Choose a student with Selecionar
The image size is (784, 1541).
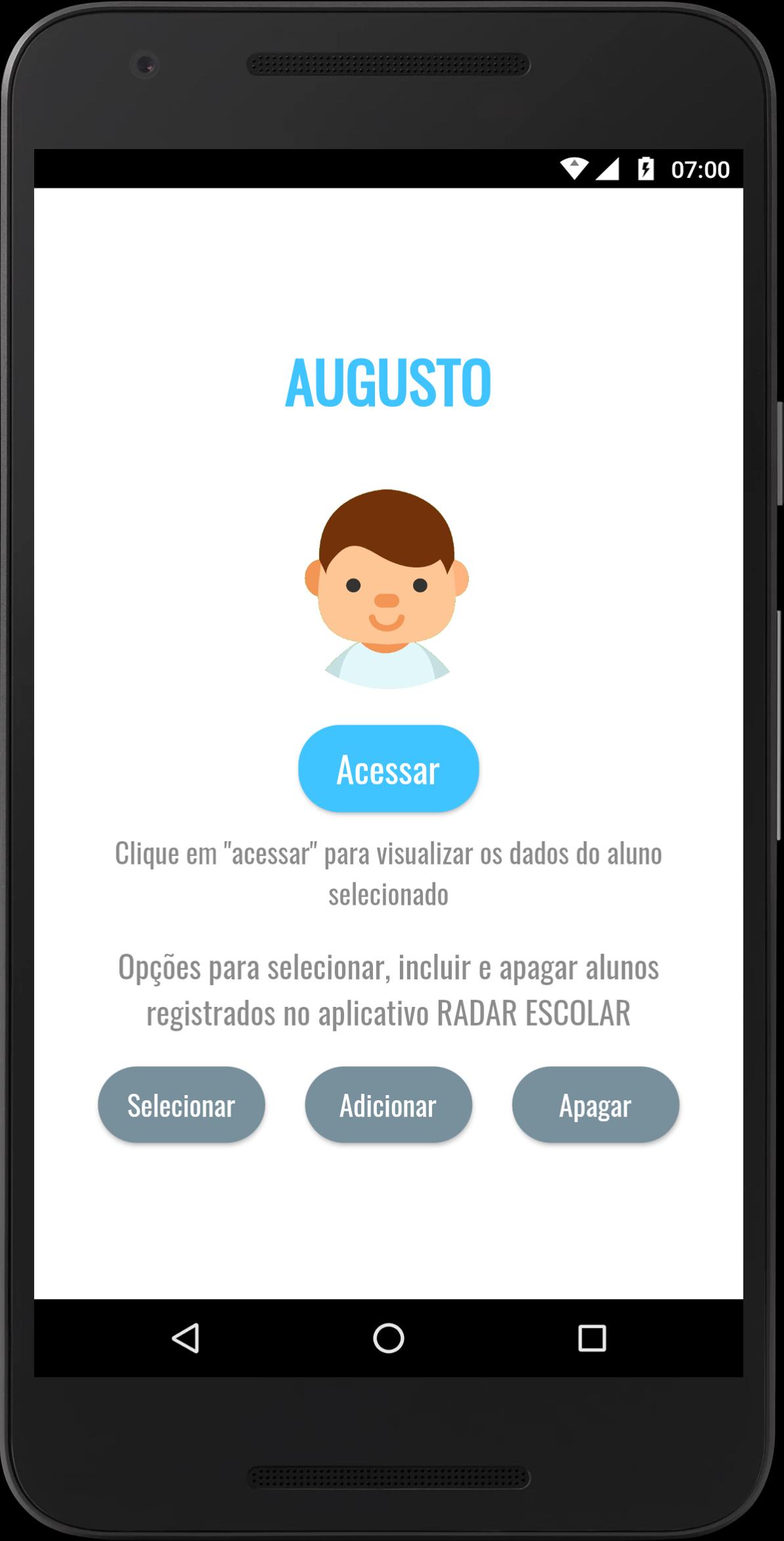pos(181,1105)
